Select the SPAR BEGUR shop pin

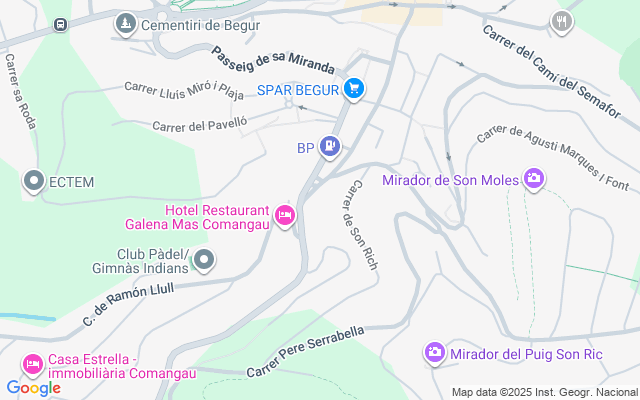[x=353, y=90]
